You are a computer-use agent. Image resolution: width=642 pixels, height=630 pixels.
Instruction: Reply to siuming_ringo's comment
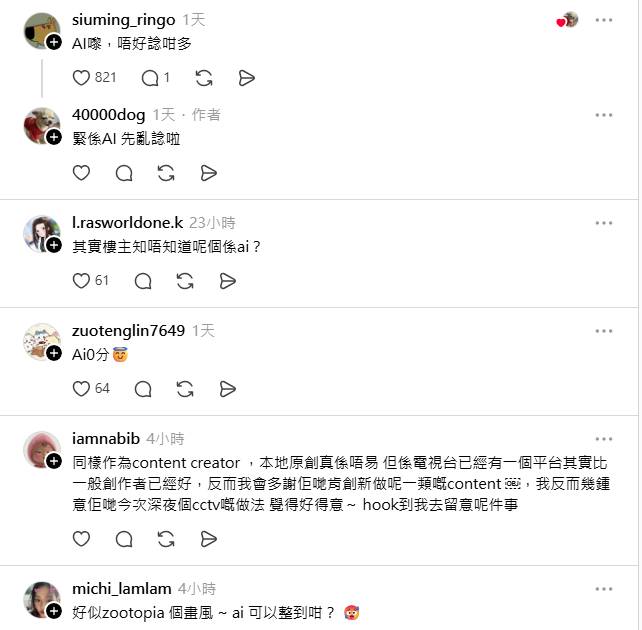pyautogui.click(x=150, y=77)
